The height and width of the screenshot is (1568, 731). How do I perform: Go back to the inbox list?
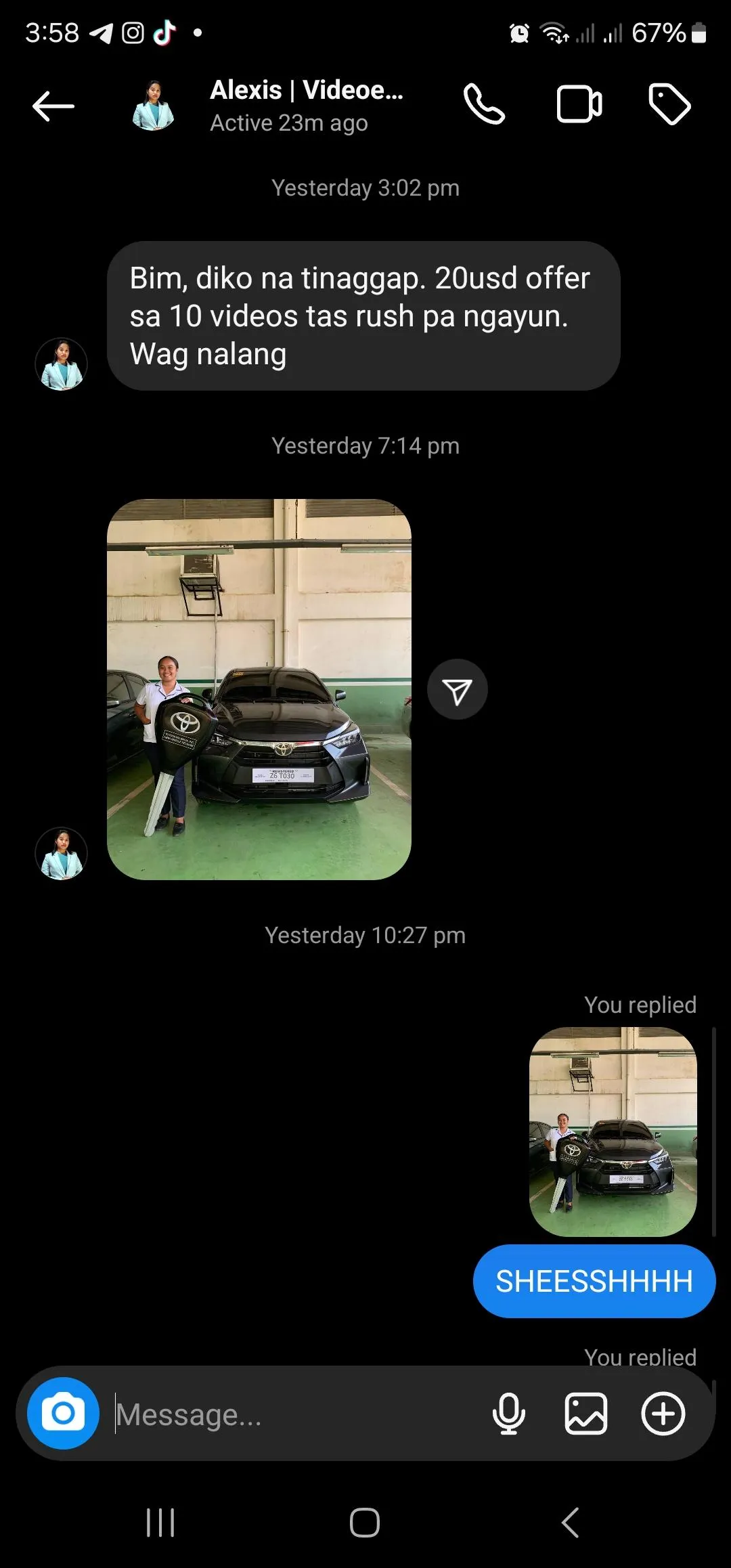(x=53, y=106)
